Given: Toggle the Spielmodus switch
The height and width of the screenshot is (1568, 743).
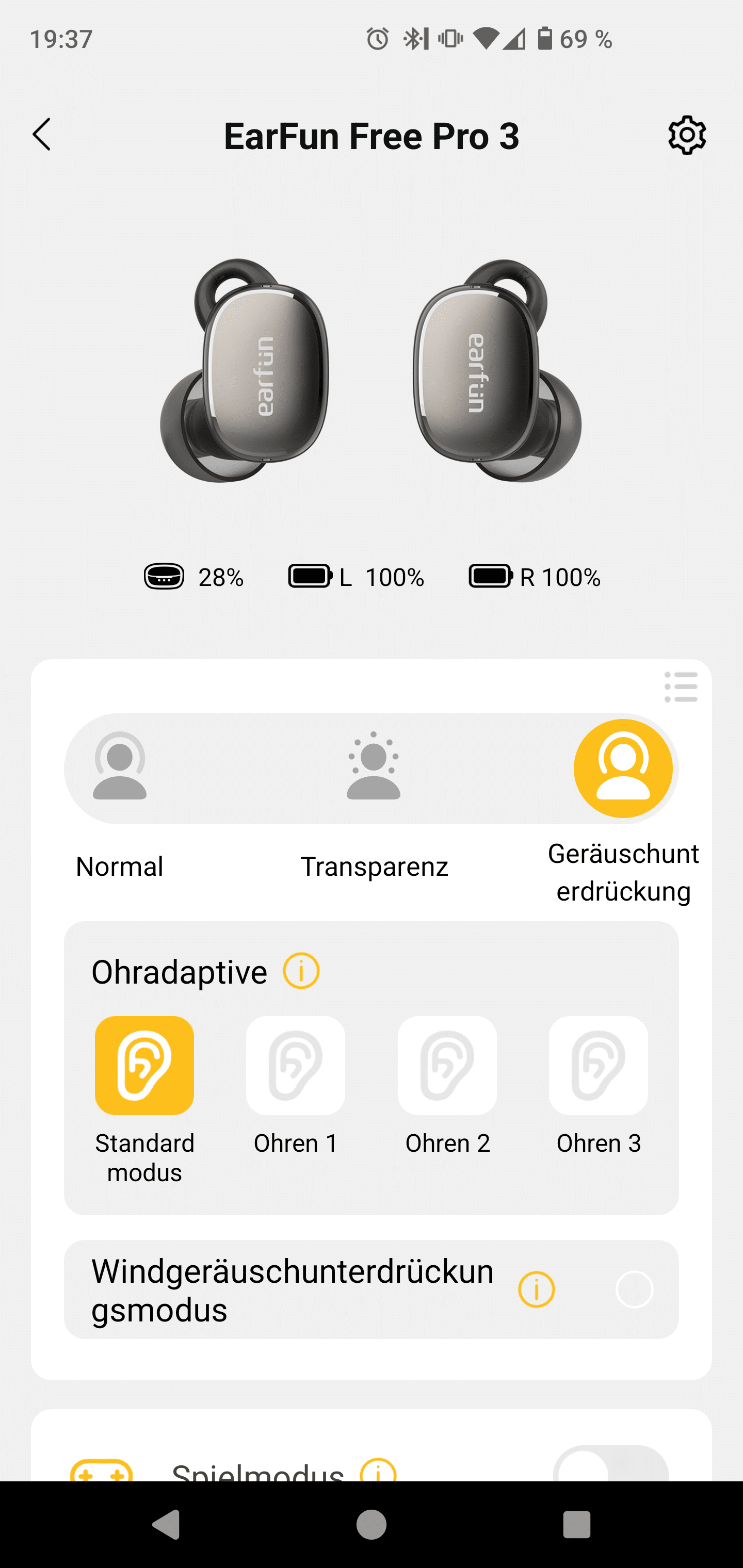Looking at the screenshot, I should click(611, 1466).
